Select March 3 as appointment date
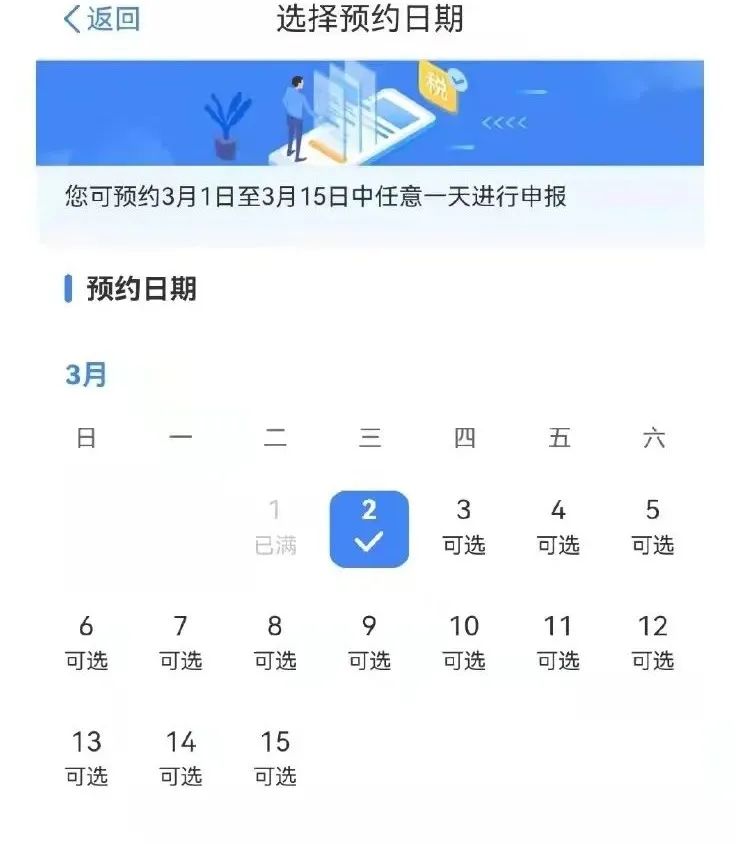736x844 pixels. click(464, 529)
